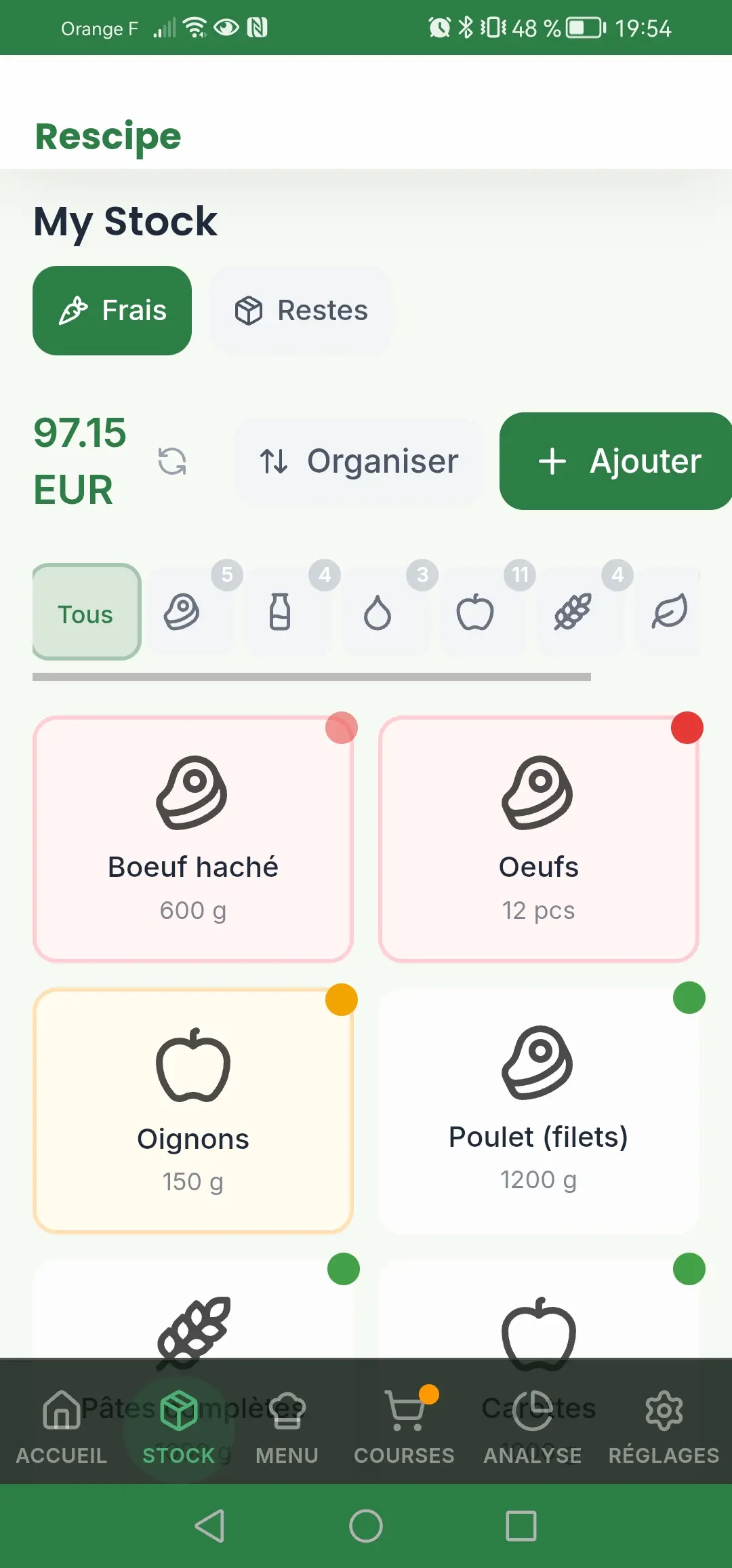Switch to the Restes tab

click(300, 310)
